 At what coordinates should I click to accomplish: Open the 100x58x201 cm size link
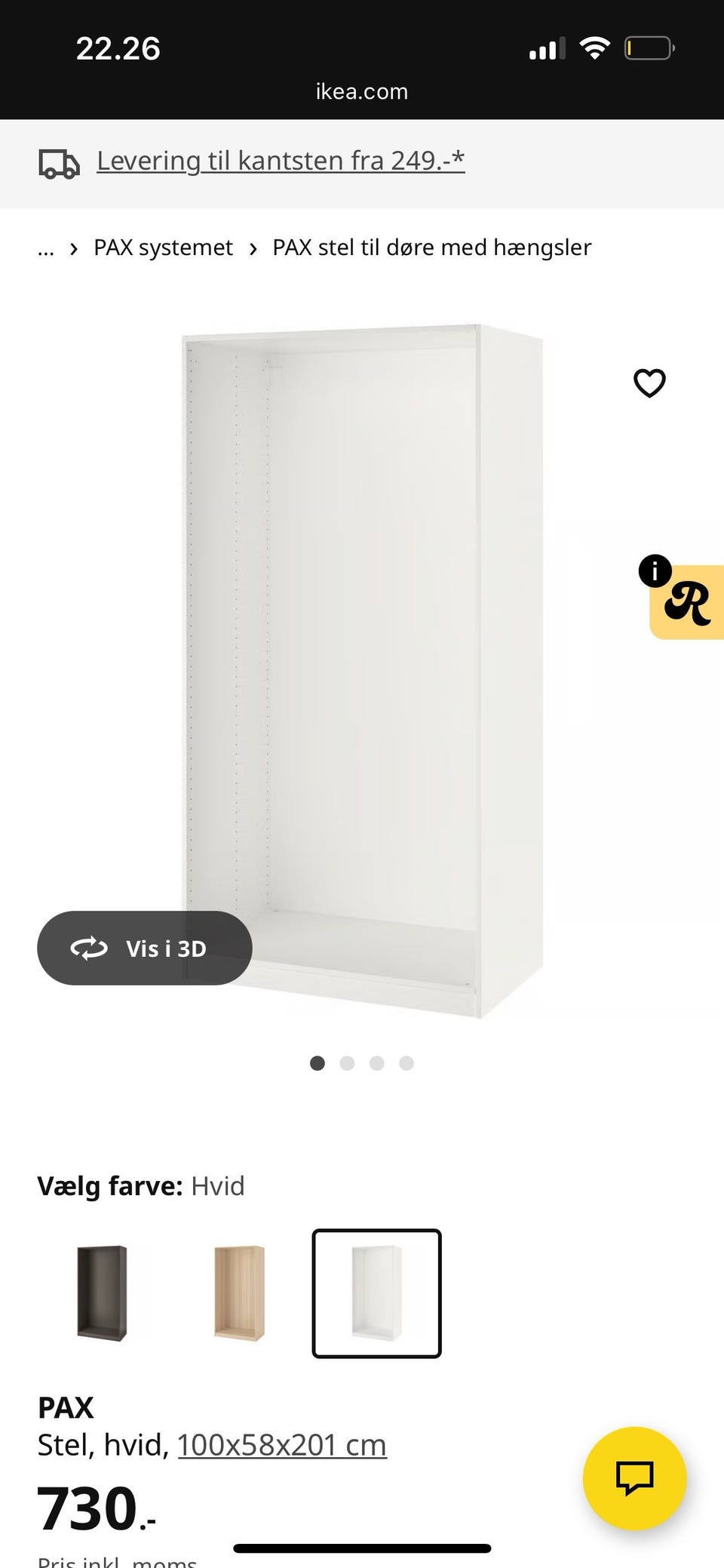282,1445
